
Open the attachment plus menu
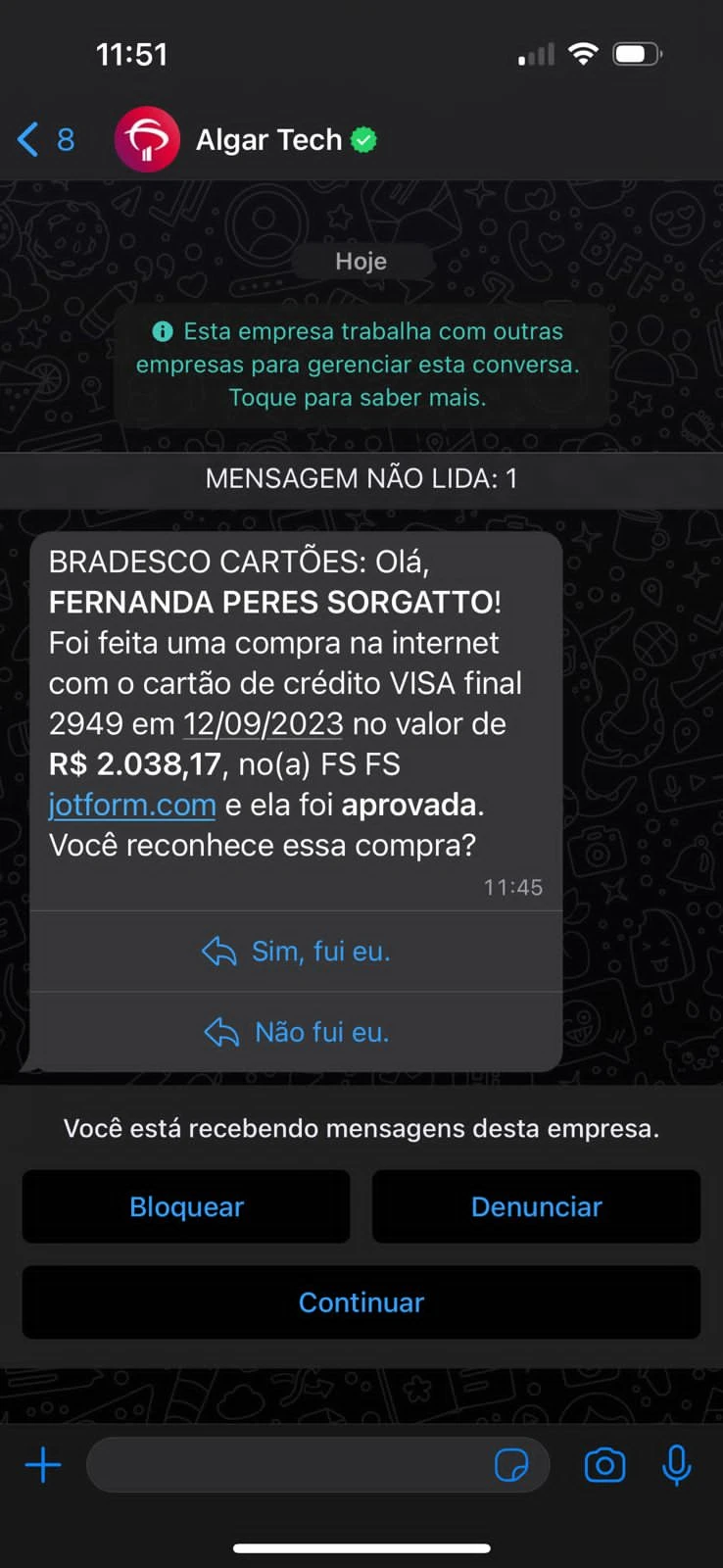(x=42, y=1465)
